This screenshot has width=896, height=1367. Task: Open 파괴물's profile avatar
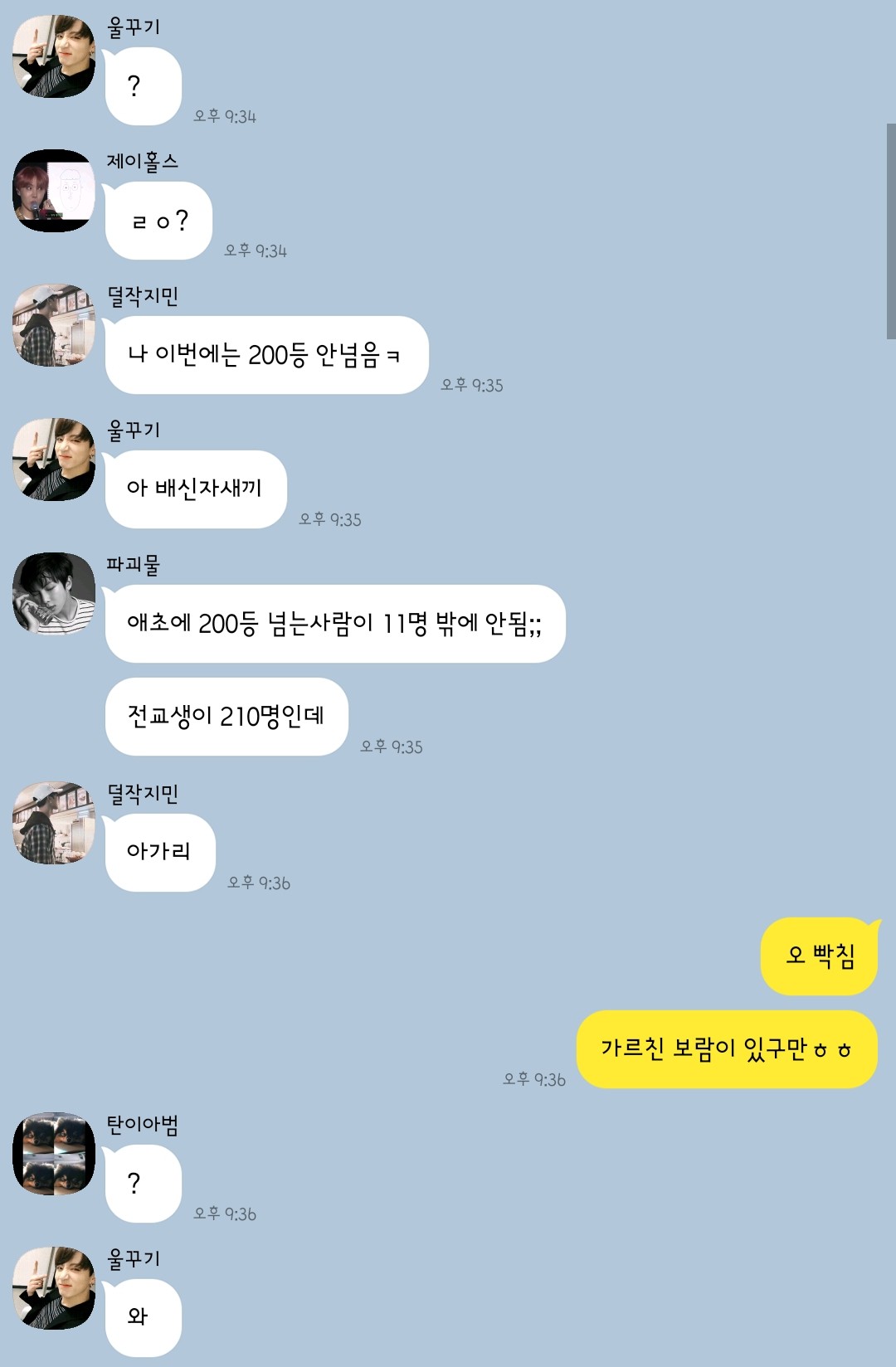click(x=54, y=594)
